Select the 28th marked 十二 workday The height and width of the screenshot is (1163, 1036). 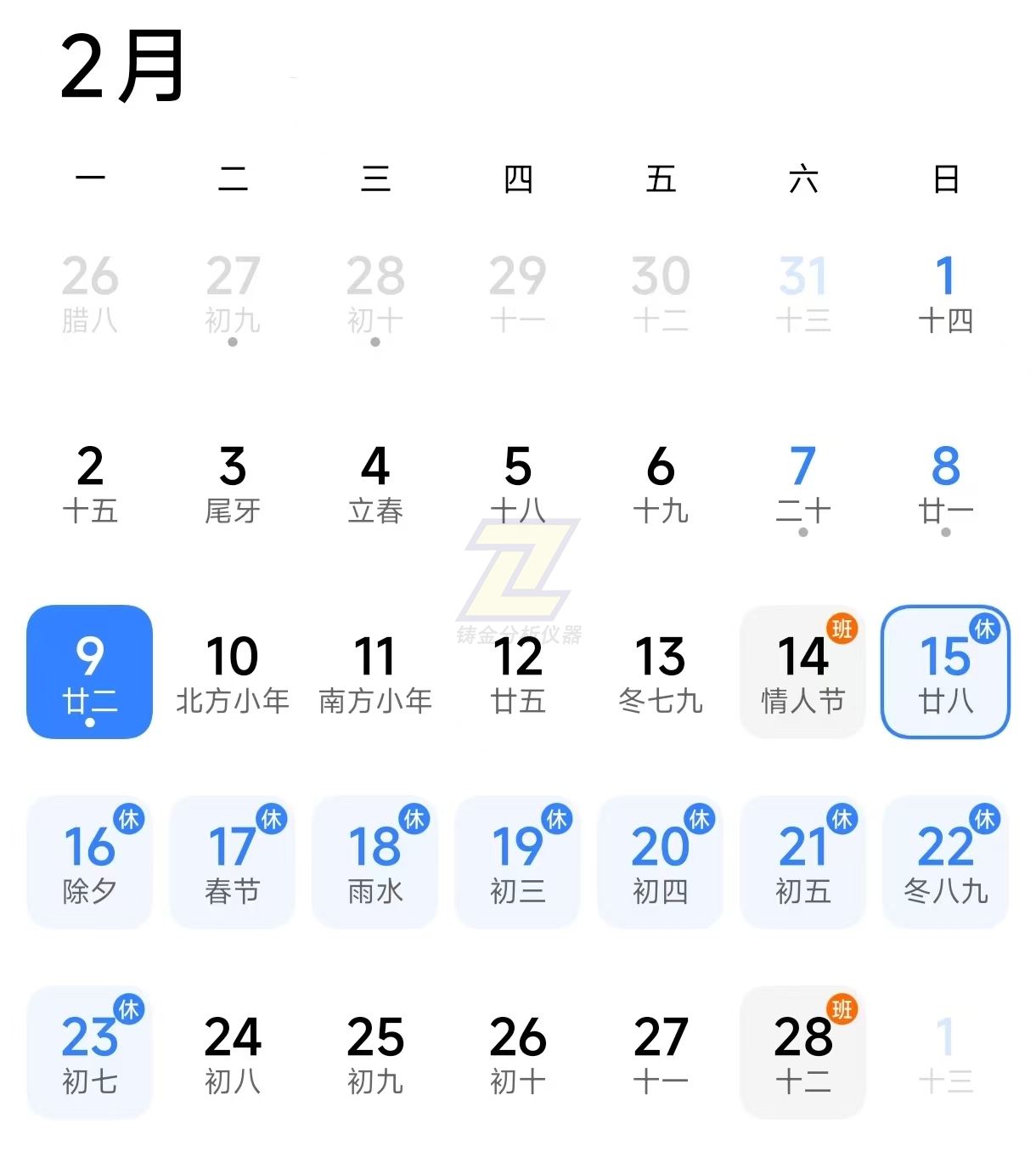[x=802, y=1052]
